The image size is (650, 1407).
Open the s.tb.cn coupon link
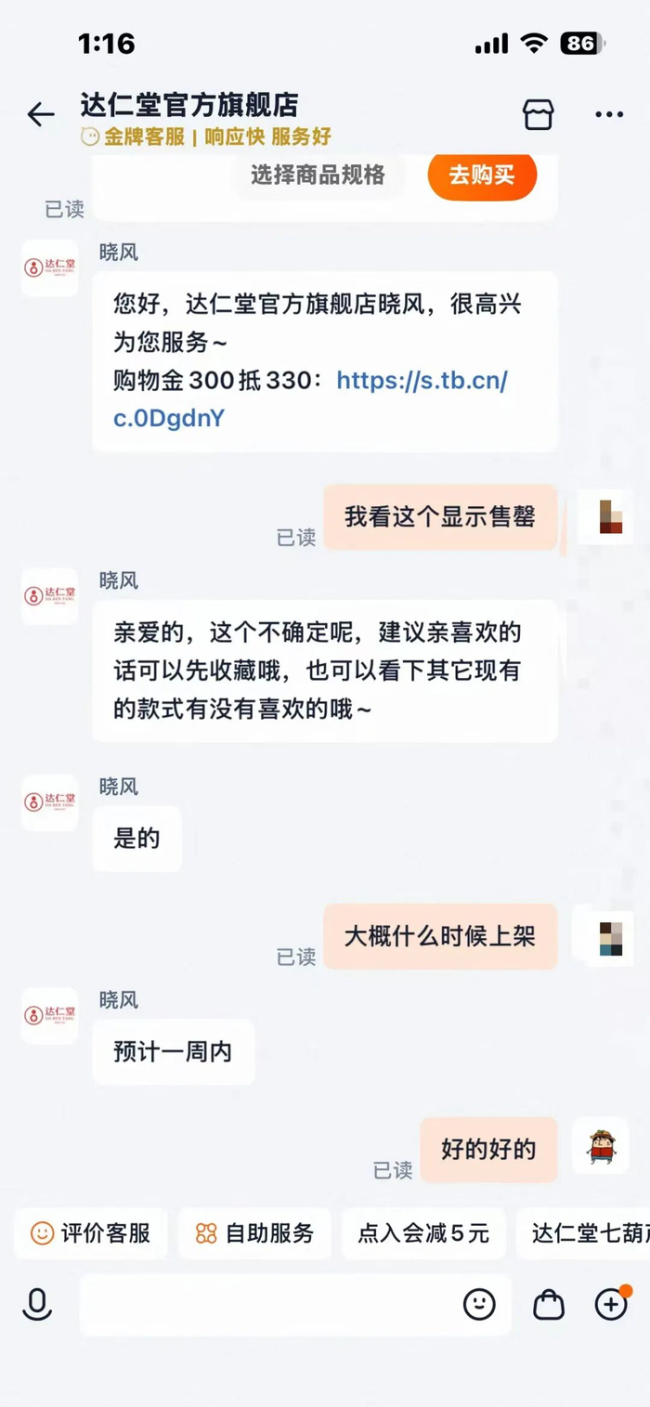point(310,399)
